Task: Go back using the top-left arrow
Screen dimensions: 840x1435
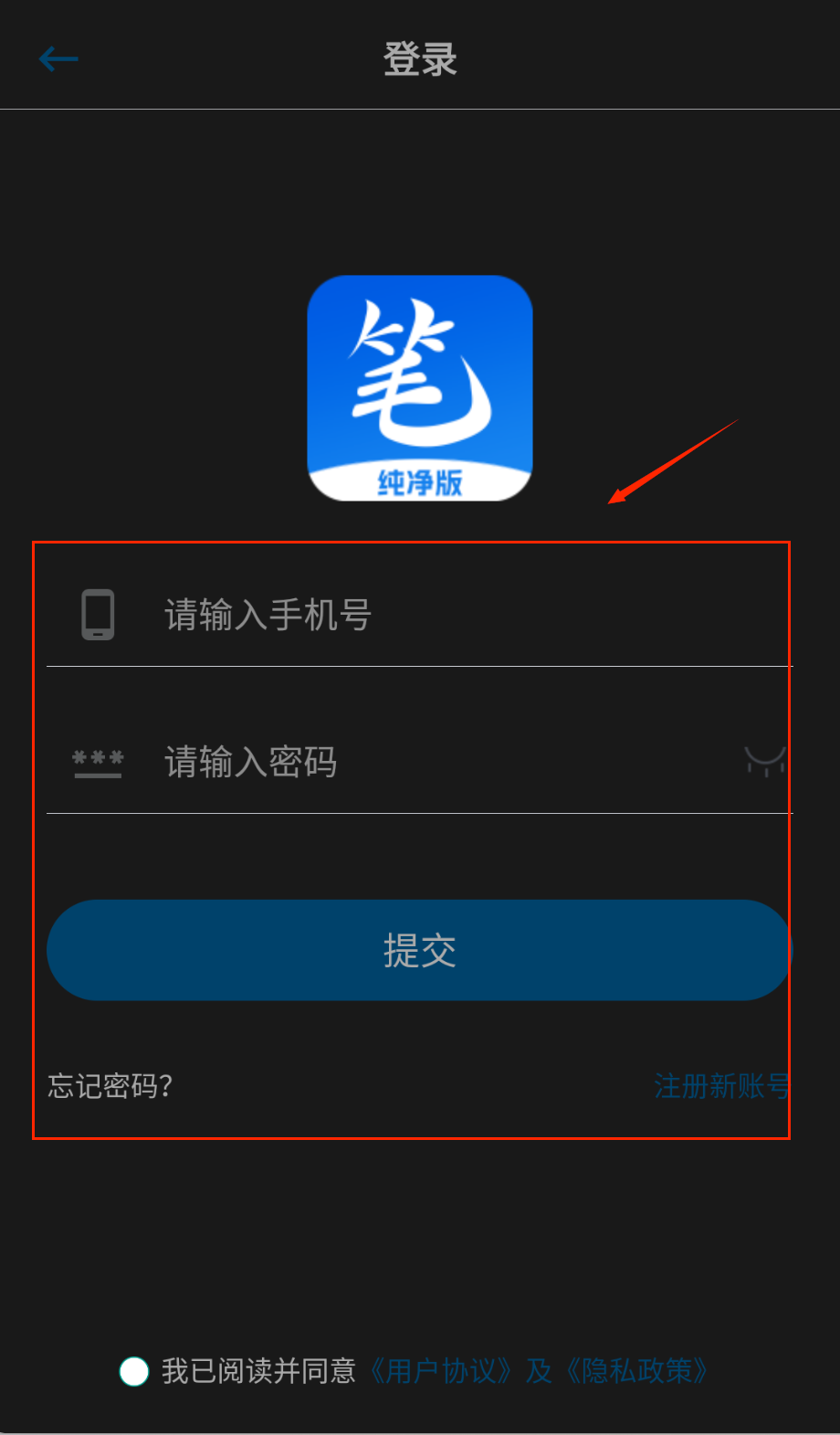Action: 58,59
